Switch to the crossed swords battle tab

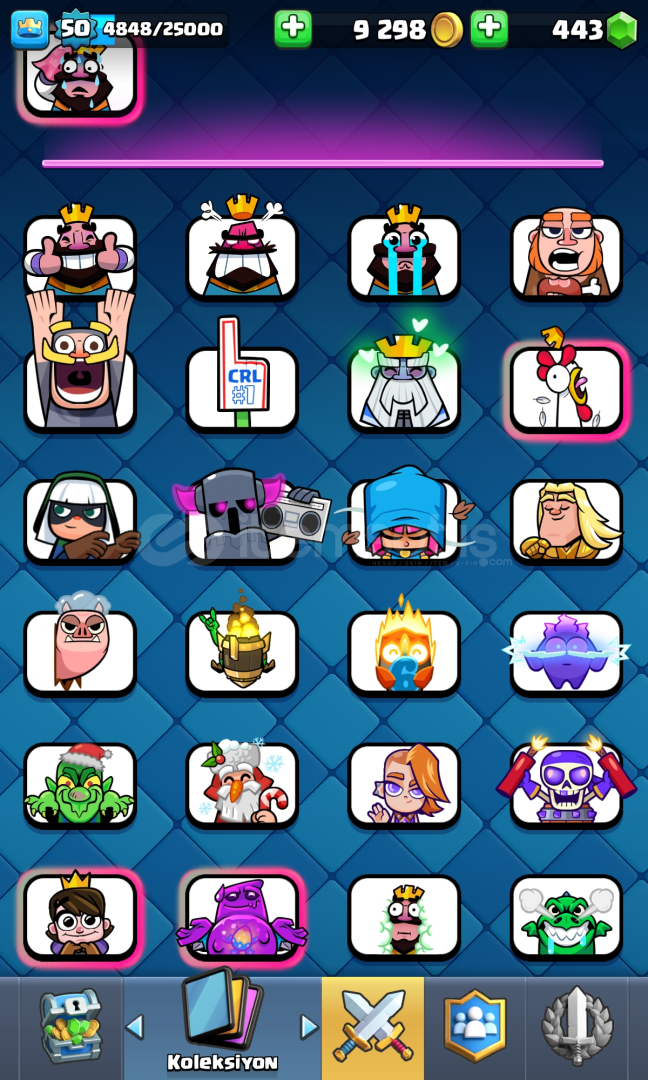[373, 1027]
